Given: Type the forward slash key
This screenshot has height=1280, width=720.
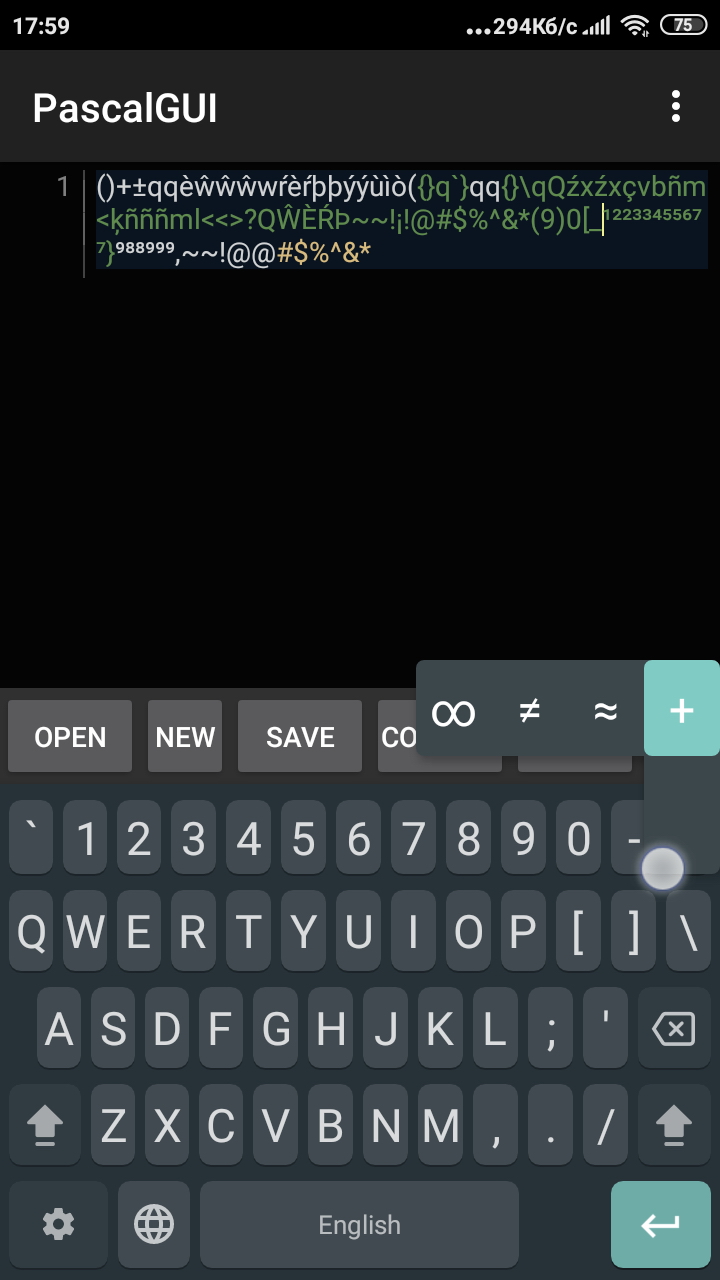Looking at the screenshot, I should (605, 1126).
